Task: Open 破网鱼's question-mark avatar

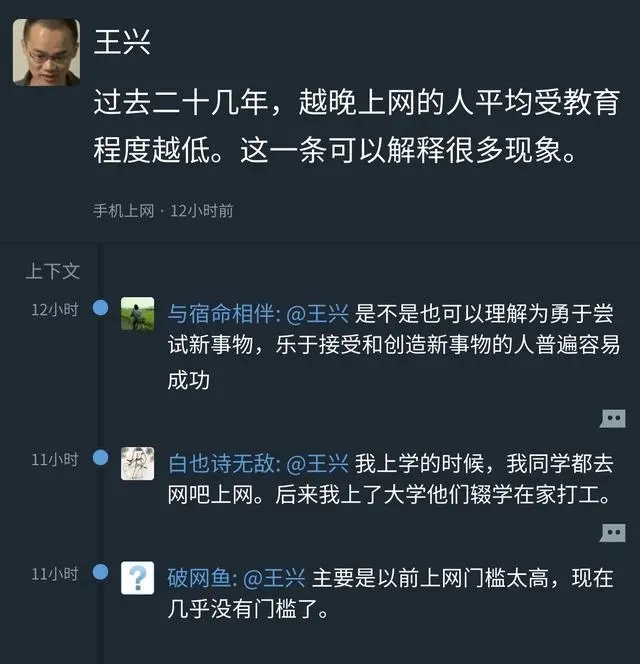Action: click(x=138, y=577)
